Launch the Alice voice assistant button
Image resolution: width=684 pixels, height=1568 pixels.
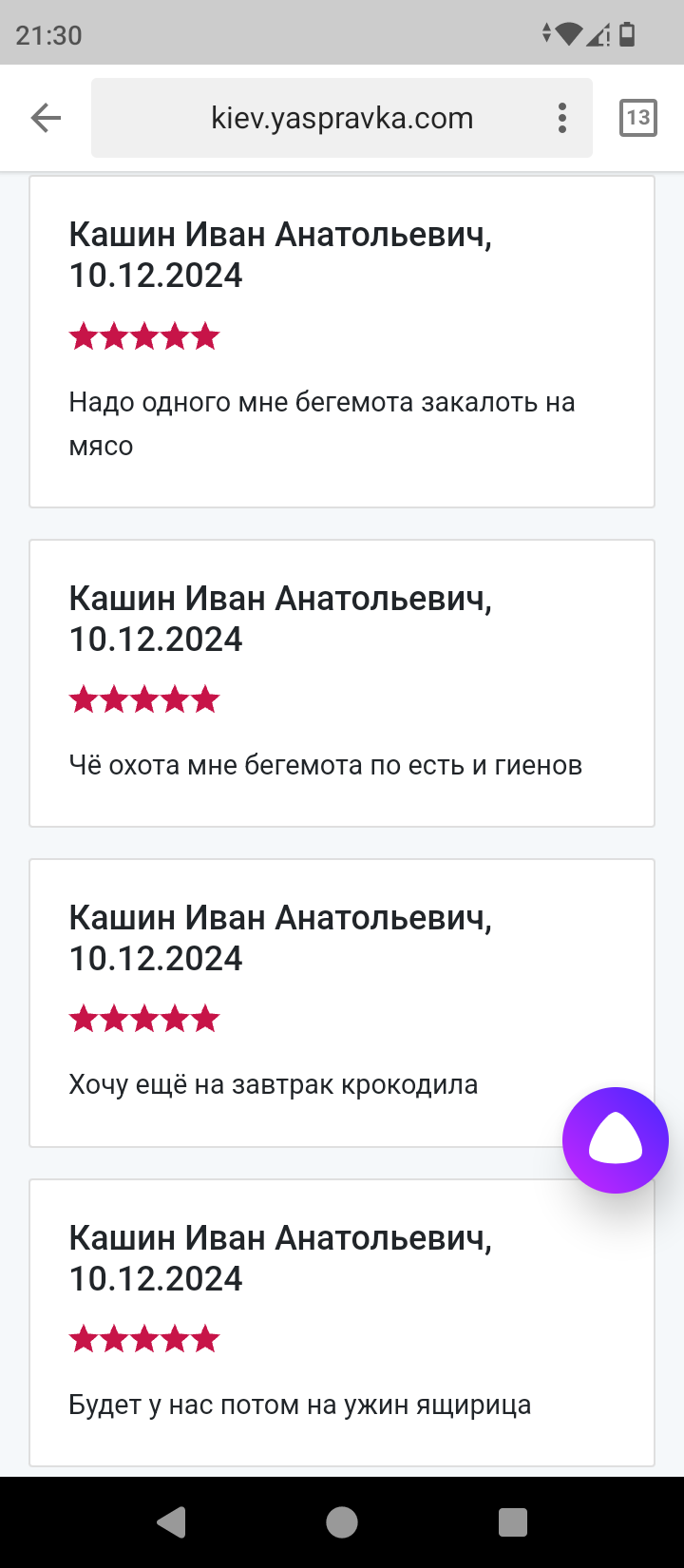tap(616, 1140)
